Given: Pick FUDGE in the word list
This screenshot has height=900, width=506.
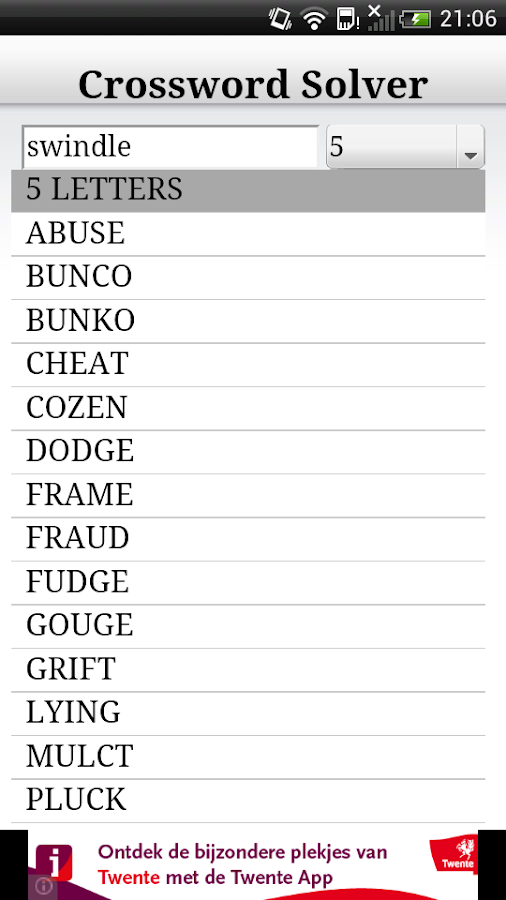Looking at the screenshot, I should [x=248, y=583].
